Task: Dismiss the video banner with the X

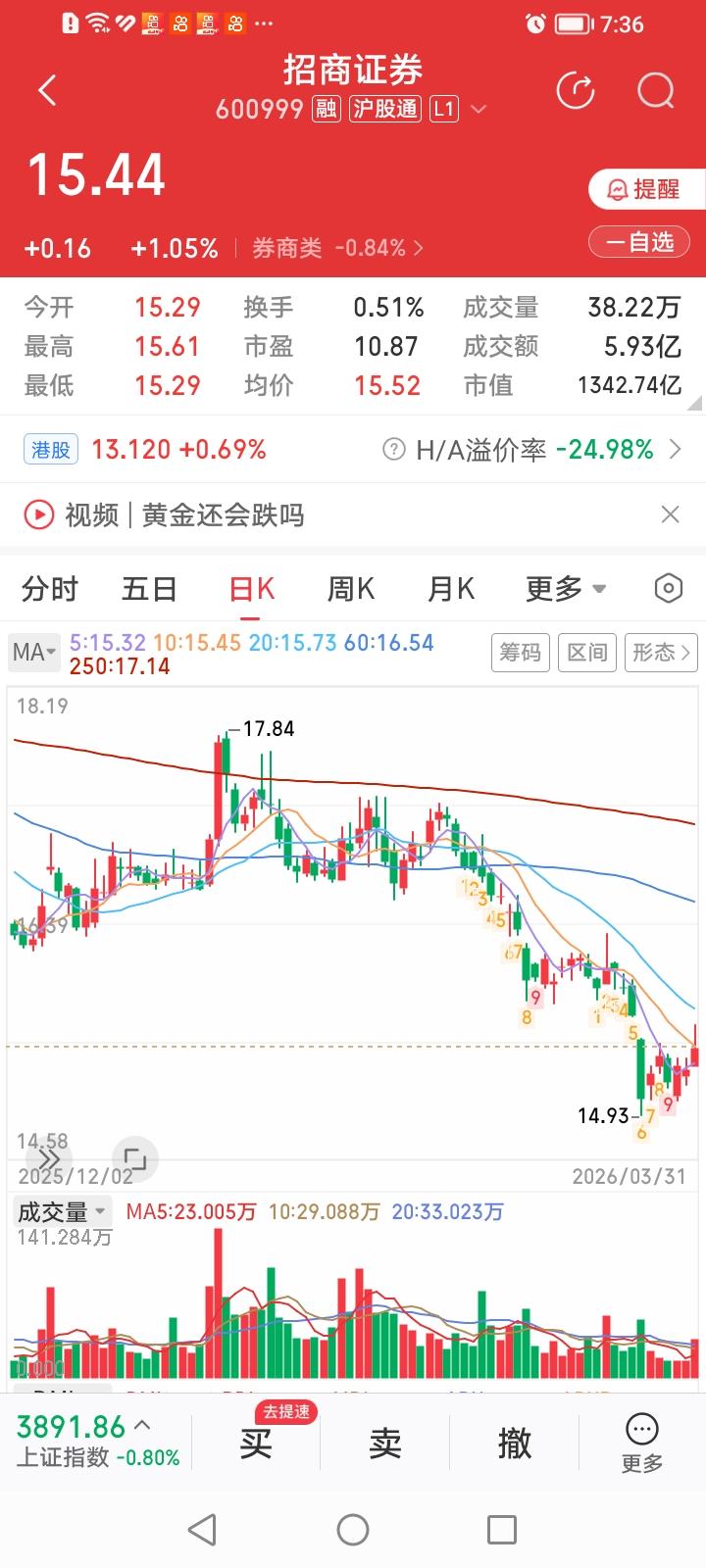Action: coord(670,514)
